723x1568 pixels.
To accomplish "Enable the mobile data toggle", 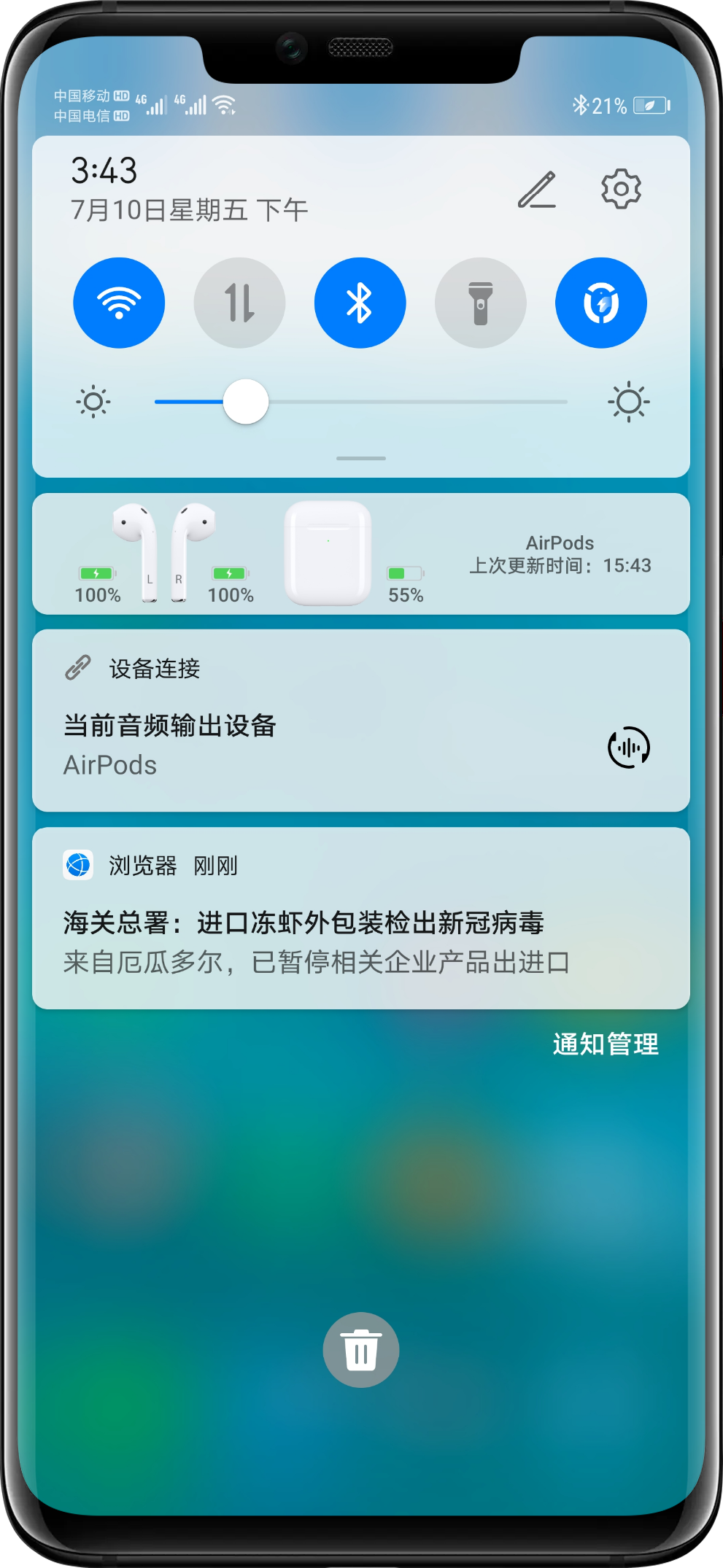I will click(x=239, y=303).
